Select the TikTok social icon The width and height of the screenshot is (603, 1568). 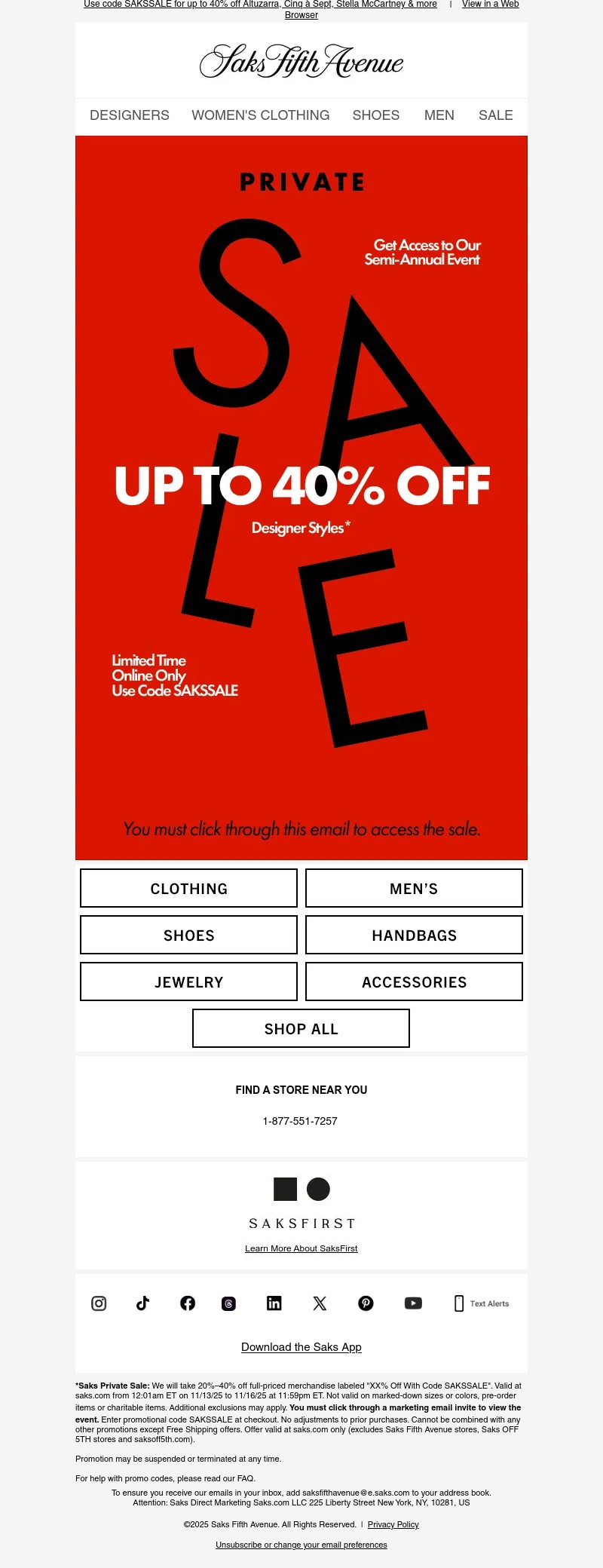[142, 1303]
